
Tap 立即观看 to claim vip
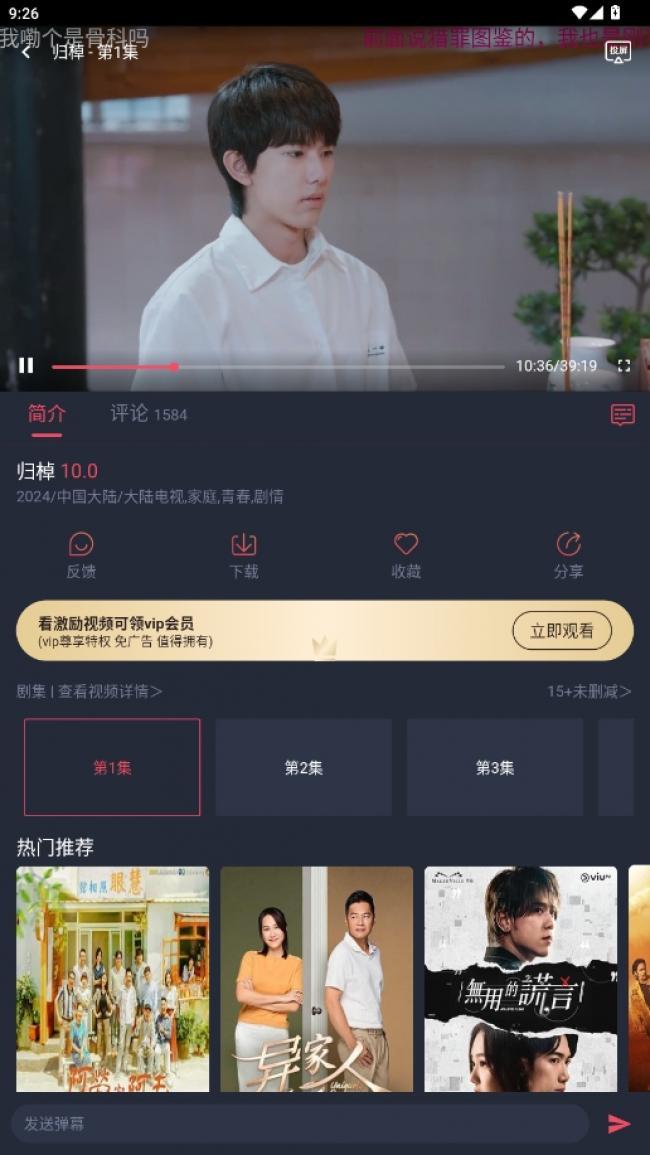click(561, 631)
